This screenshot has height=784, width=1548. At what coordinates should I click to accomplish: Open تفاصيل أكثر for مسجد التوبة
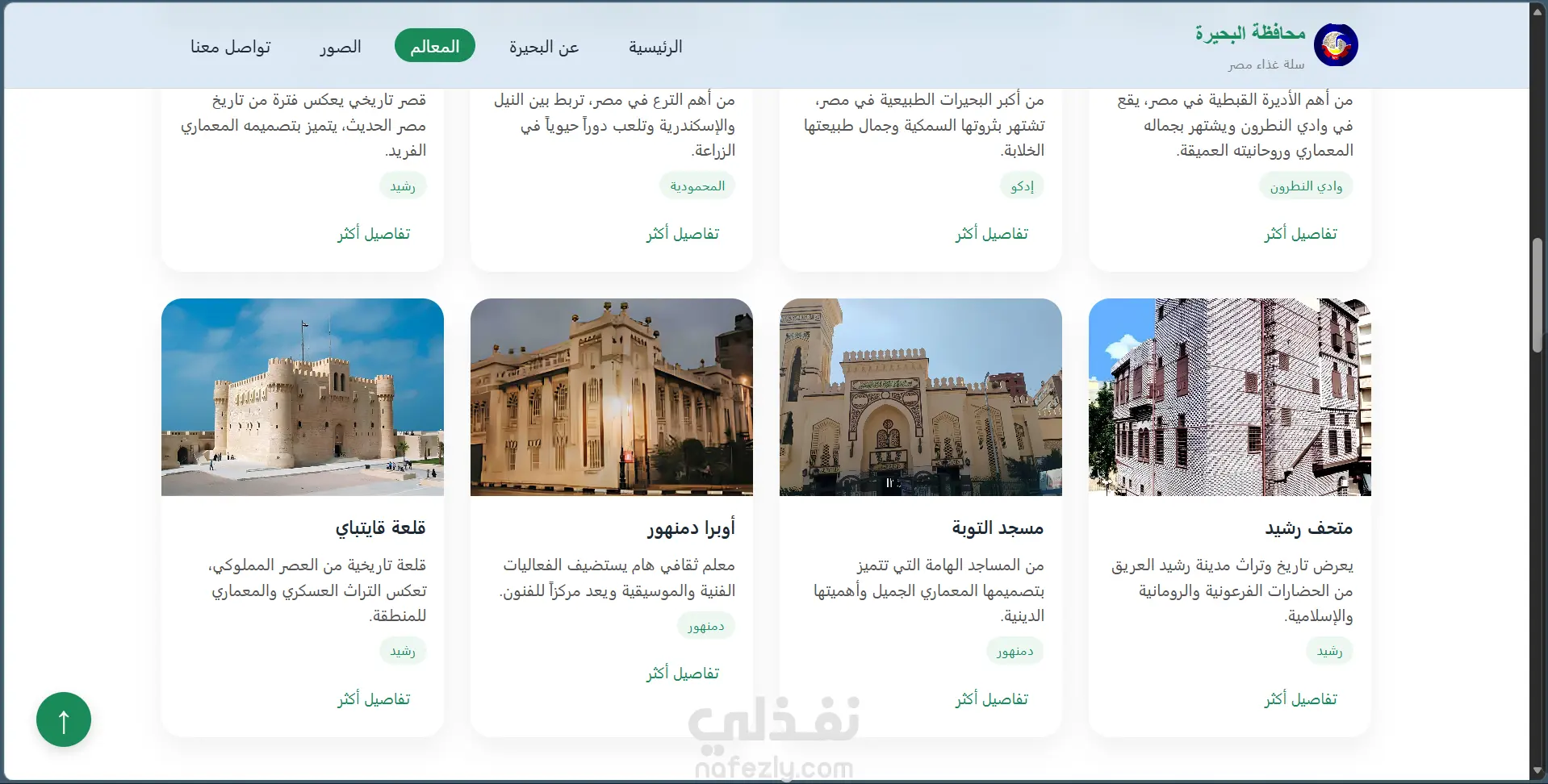(x=991, y=699)
